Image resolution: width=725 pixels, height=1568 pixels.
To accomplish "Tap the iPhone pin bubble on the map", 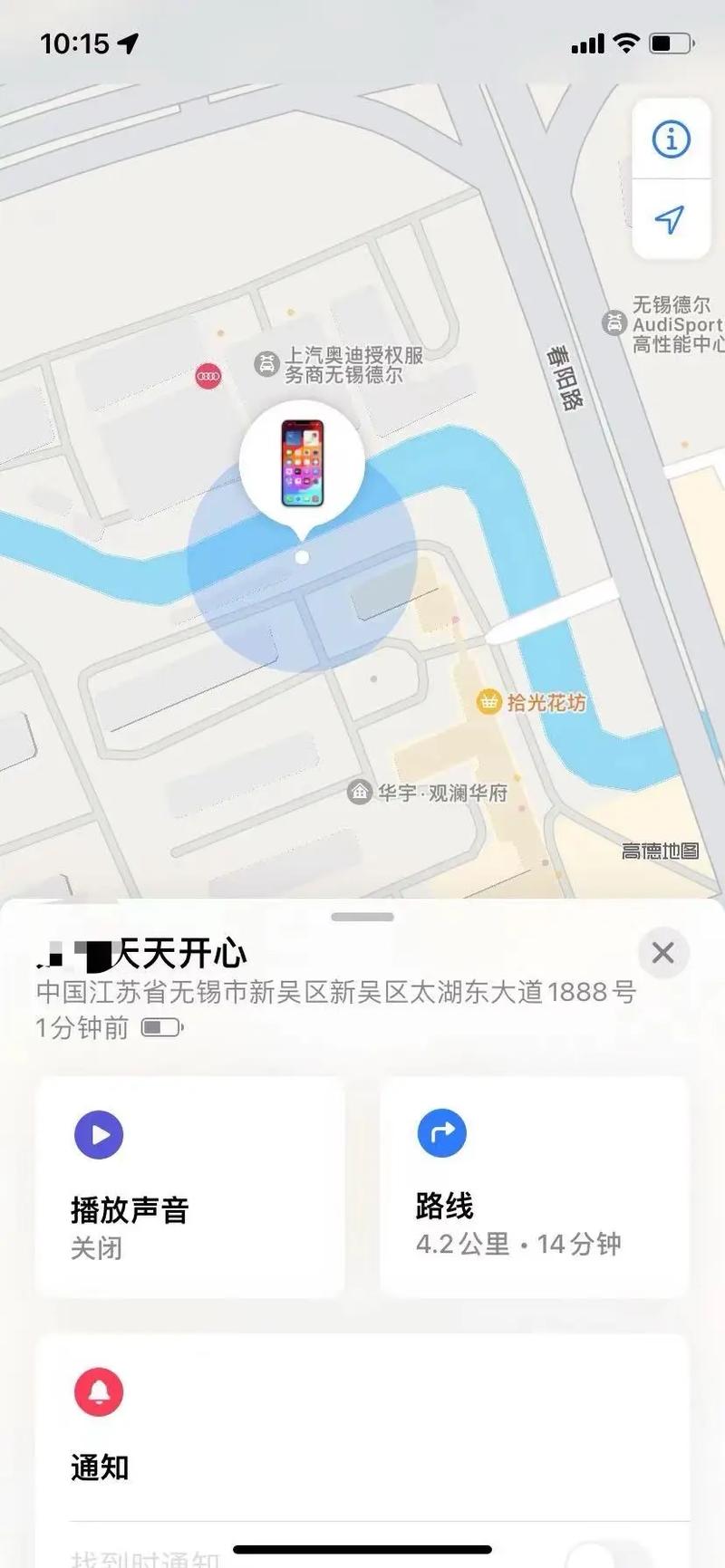I will [302, 464].
